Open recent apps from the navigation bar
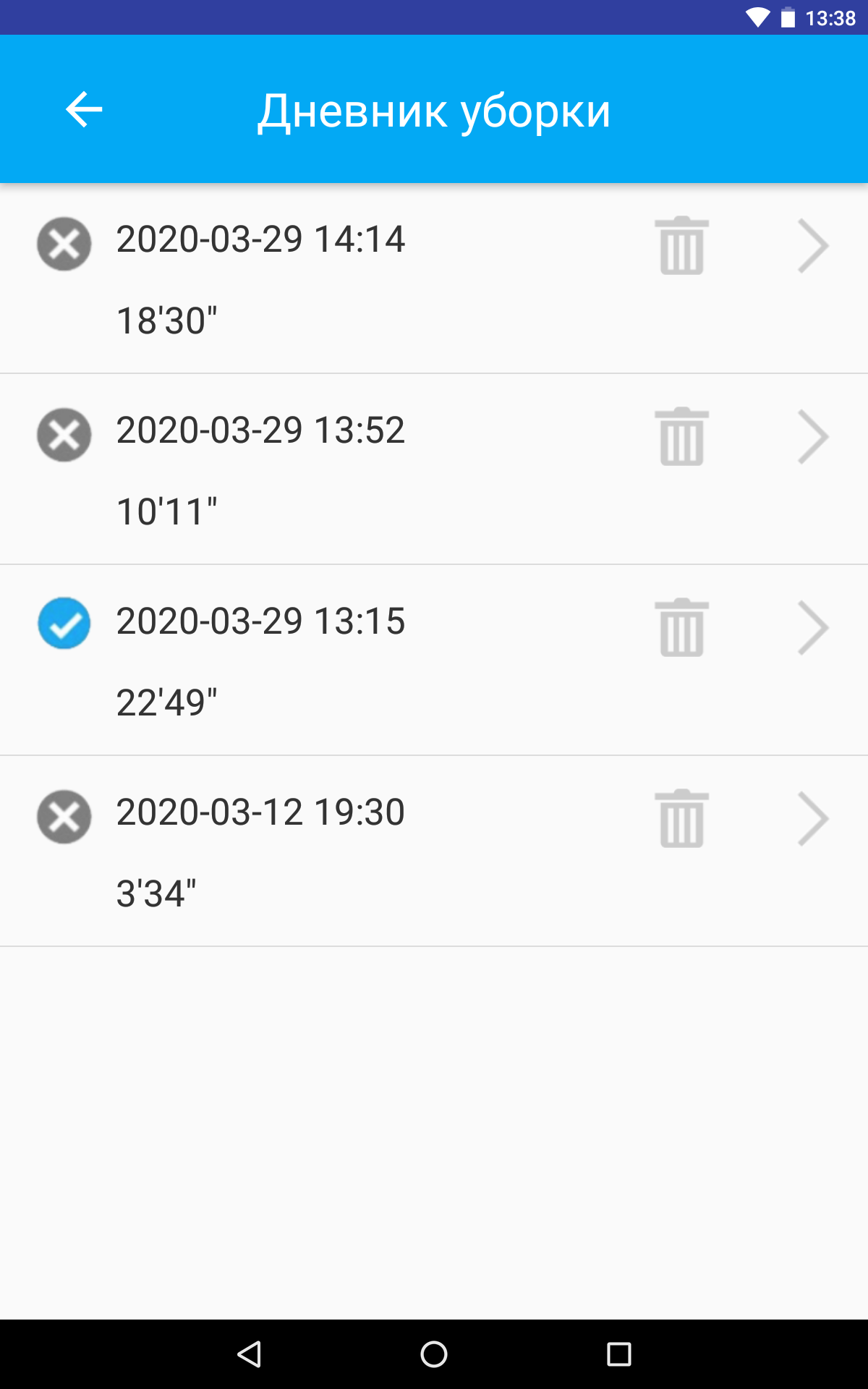The width and height of the screenshot is (868, 1389). click(x=618, y=1354)
